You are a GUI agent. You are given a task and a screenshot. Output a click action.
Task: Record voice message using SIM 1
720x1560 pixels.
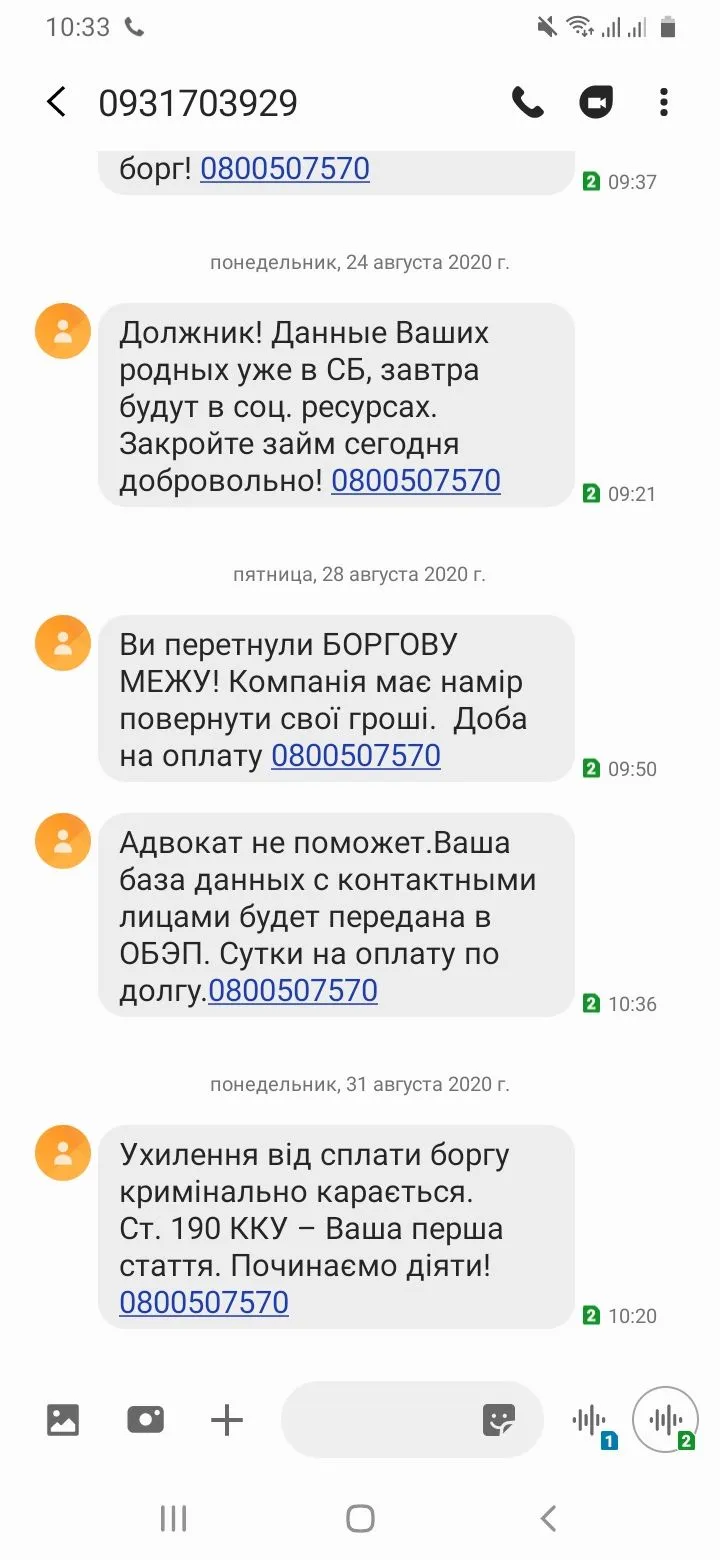pos(590,1421)
